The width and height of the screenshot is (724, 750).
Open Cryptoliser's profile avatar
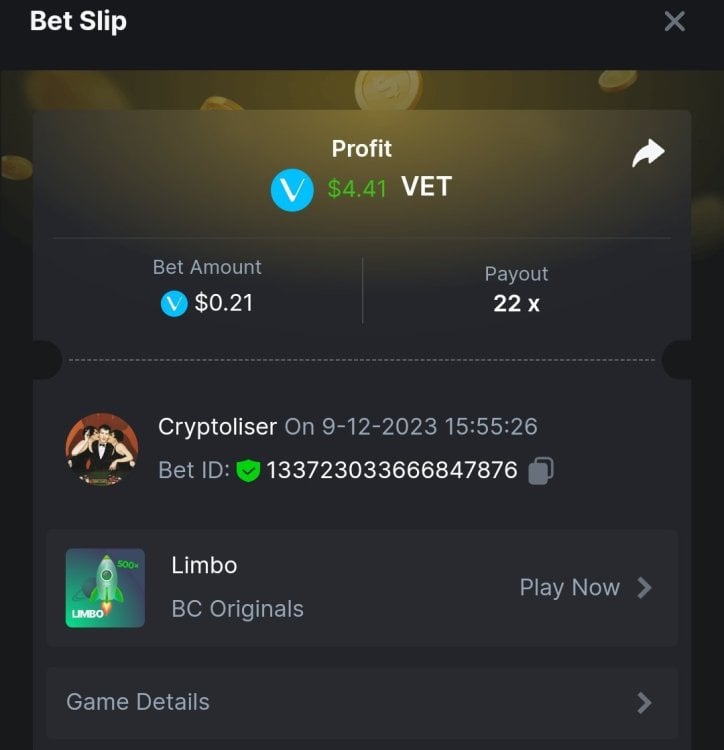[x=102, y=449]
